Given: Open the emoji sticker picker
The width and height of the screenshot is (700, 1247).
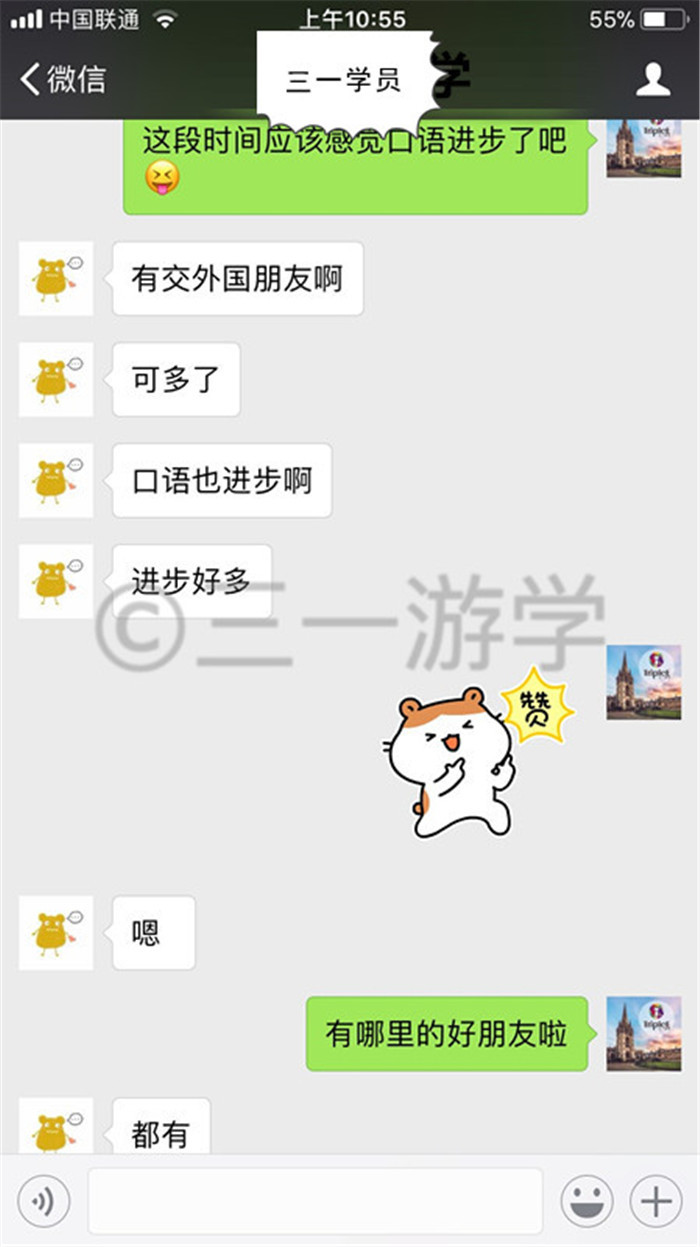Looking at the screenshot, I should tap(587, 1201).
